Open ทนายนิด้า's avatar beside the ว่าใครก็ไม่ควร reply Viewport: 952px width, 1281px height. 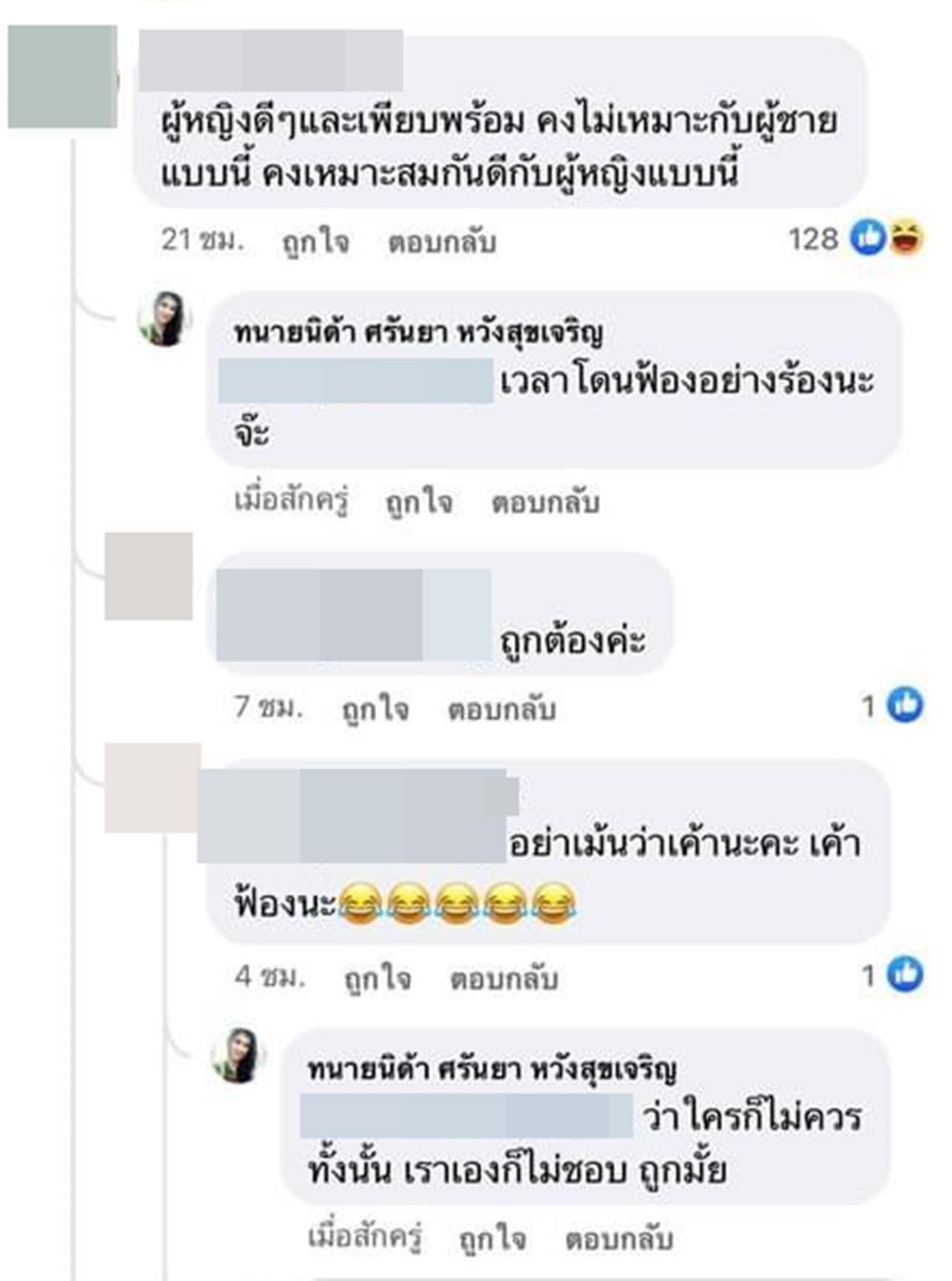pos(237,1056)
